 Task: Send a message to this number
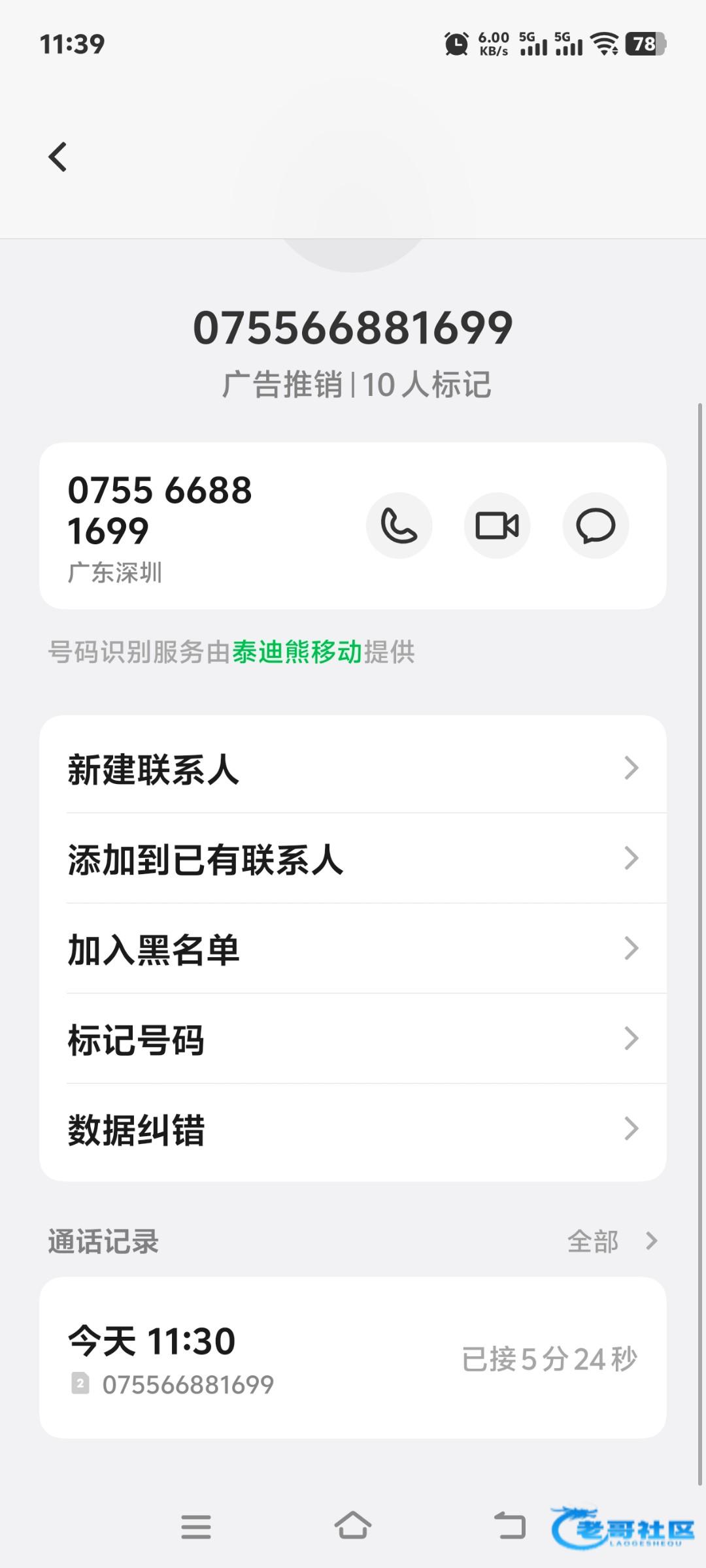click(596, 526)
